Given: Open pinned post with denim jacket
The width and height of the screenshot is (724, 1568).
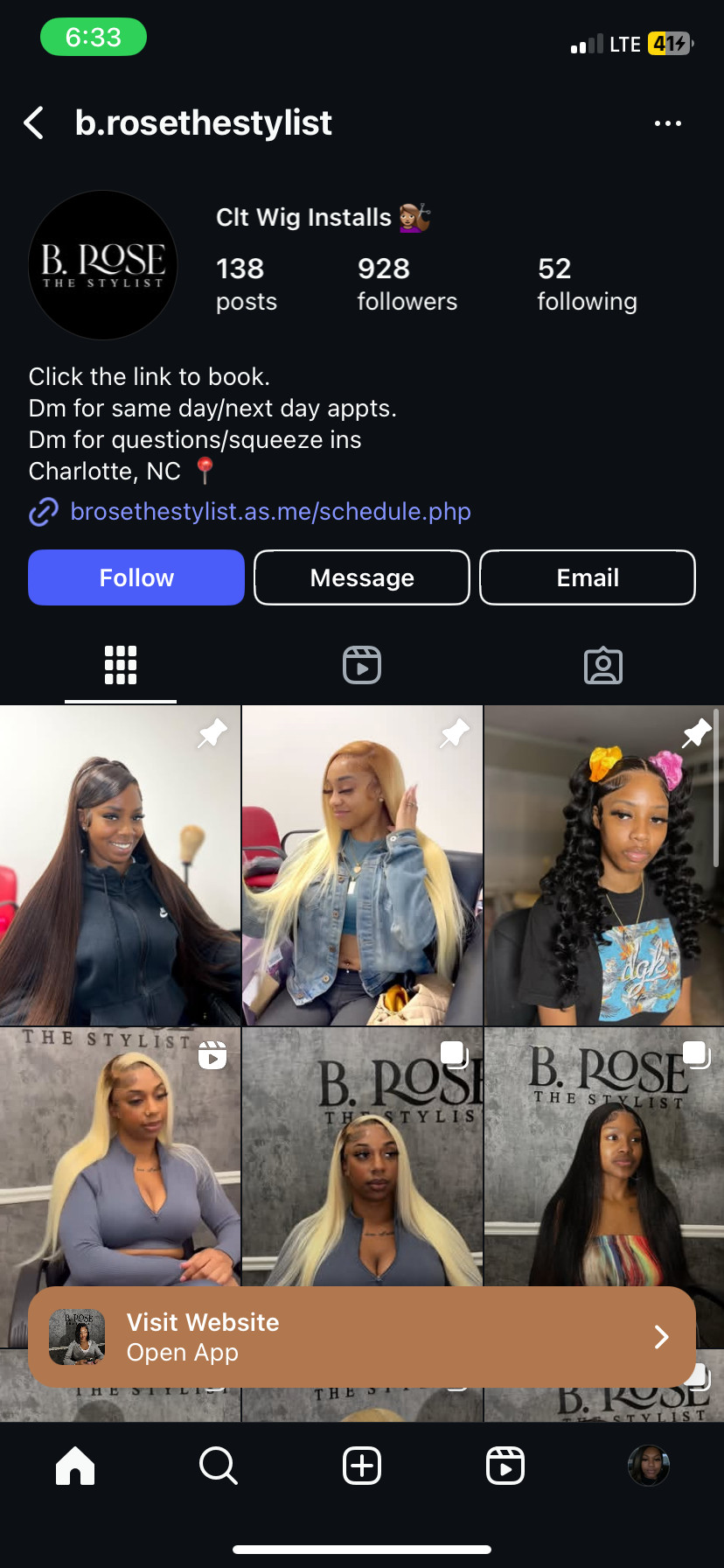Looking at the screenshot, I should tap(362, 865).
